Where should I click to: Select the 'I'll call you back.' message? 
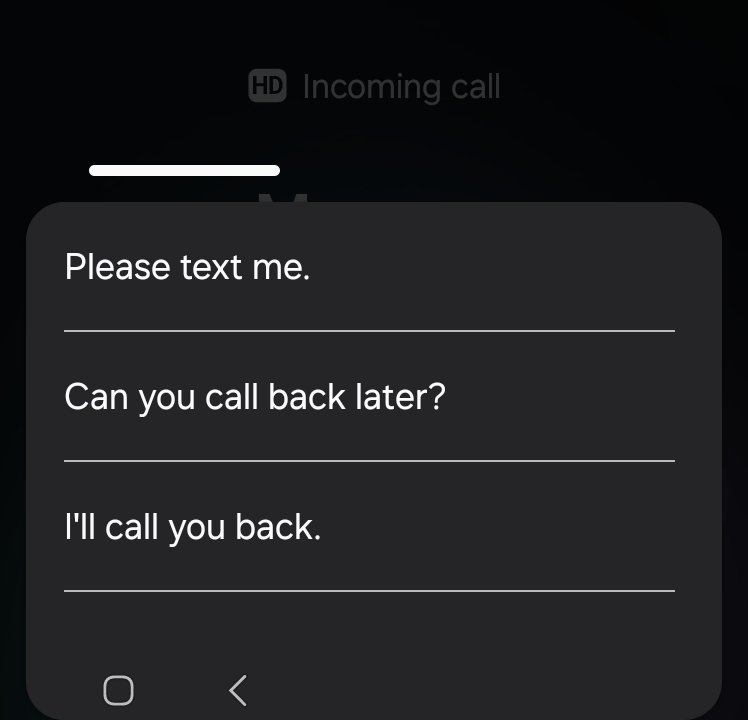(193, 528)
